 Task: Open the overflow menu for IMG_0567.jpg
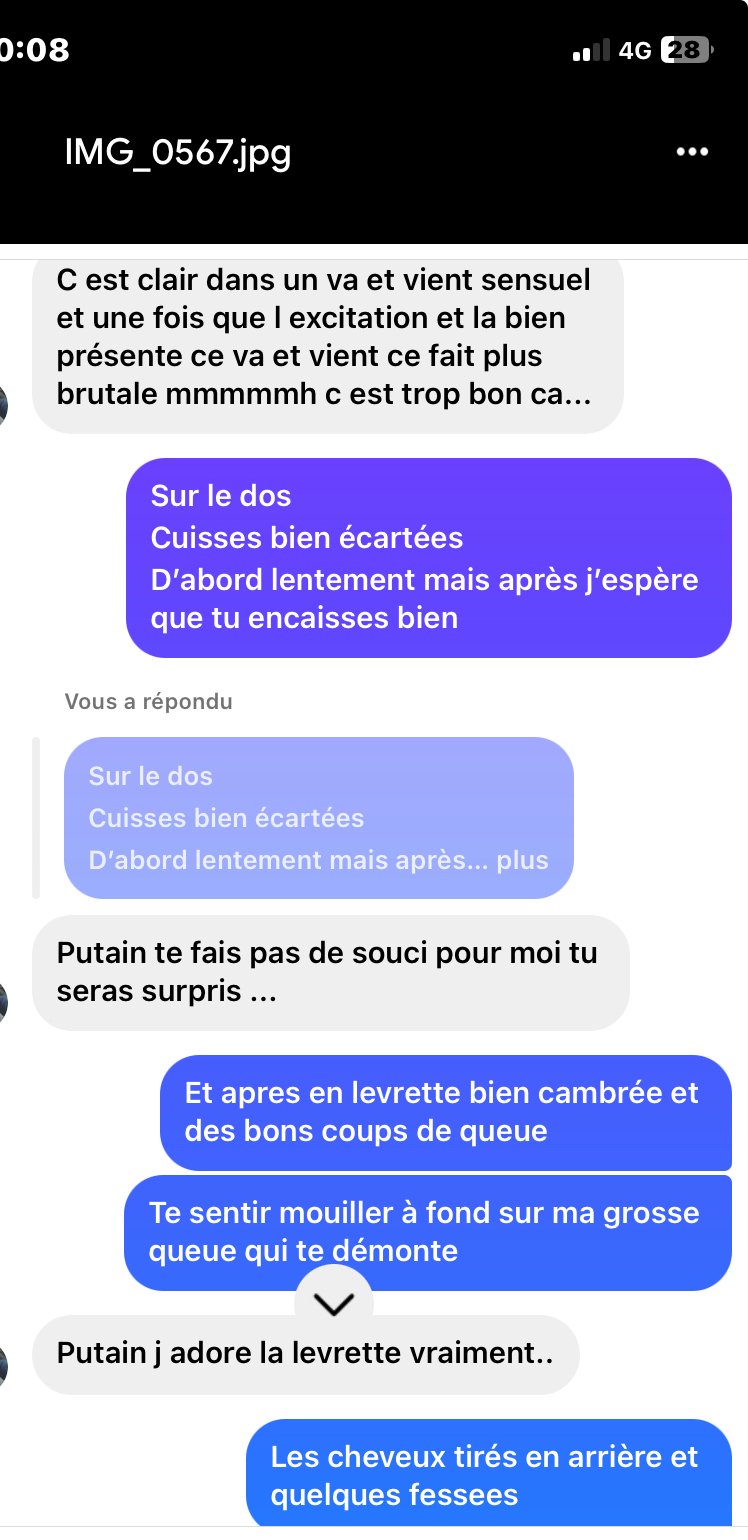click(692, 152)
